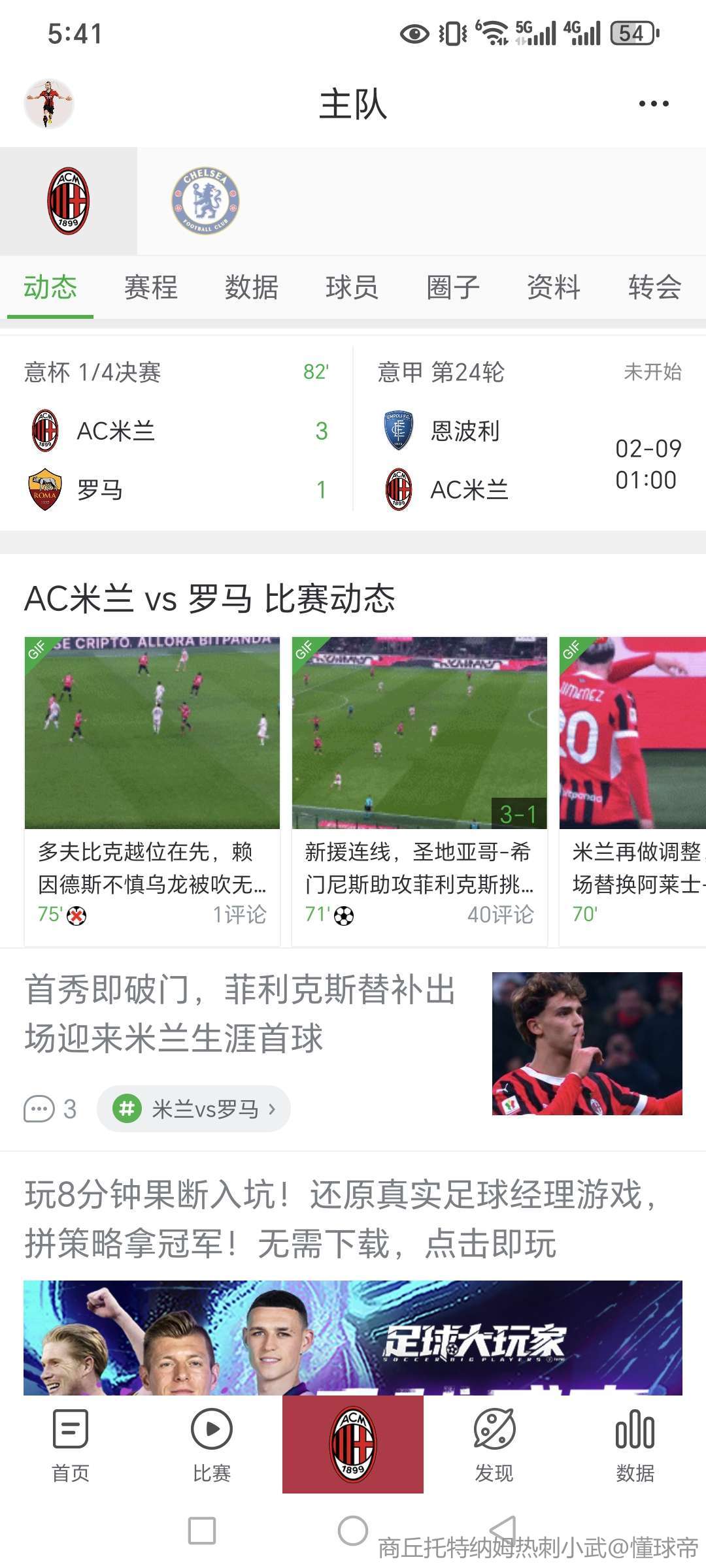The image size is (706, 1568).
Task: Go to the 首页 bottom tab
Action: pyautogui.click(x=71, y=1445)
